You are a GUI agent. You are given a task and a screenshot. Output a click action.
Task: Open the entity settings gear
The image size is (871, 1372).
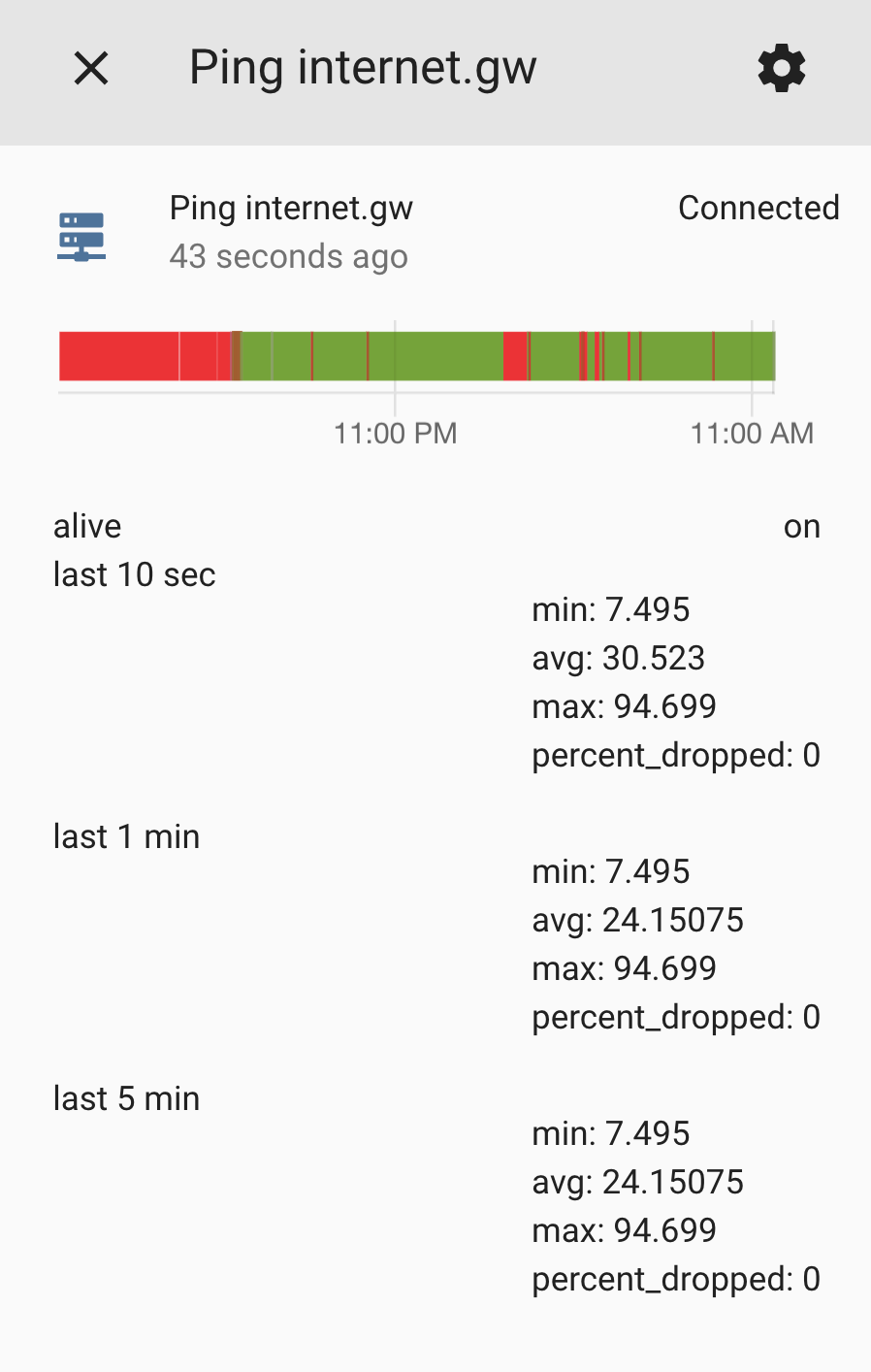coord(782,68)
